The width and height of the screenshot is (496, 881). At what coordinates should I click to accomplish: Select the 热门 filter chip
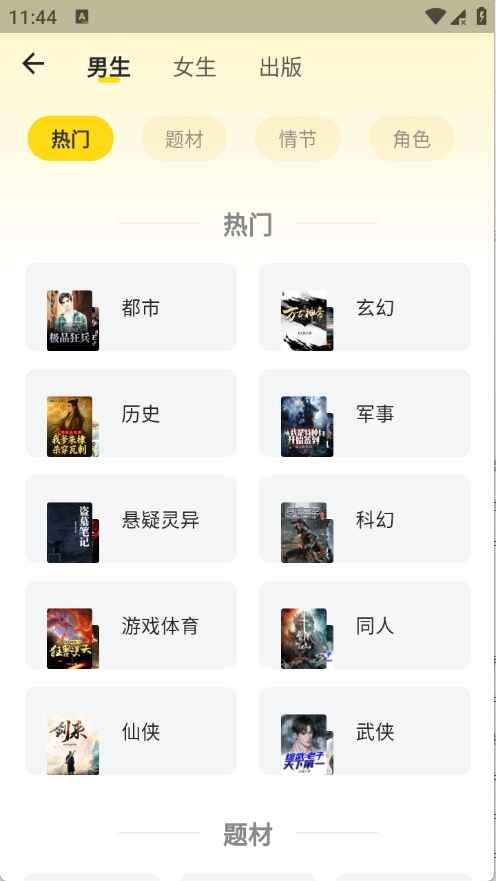coord(71,138)
